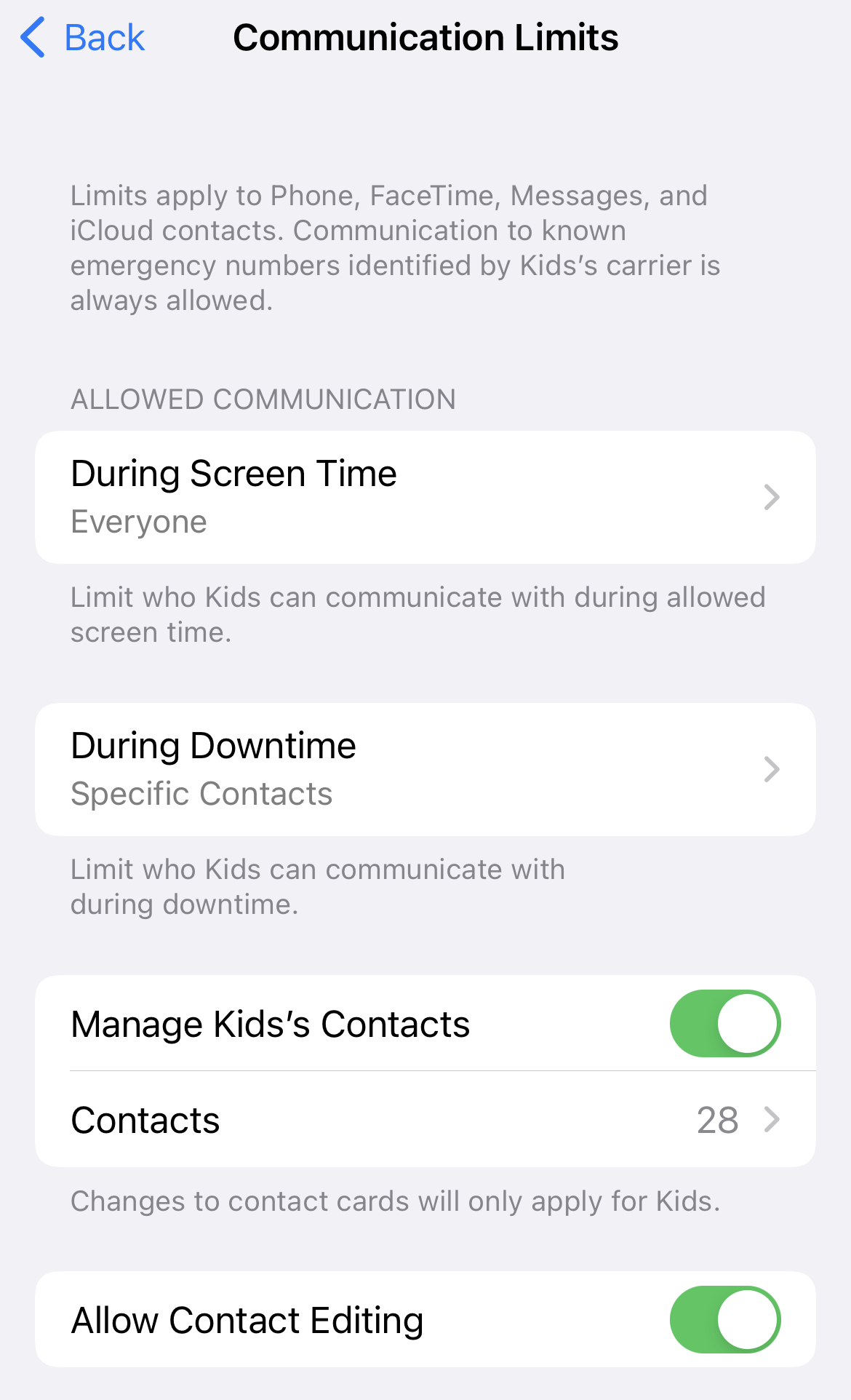Tap Specific Contacts under During Downtime
This screenshot has height=1400, width=851.
tap(201, 793)
